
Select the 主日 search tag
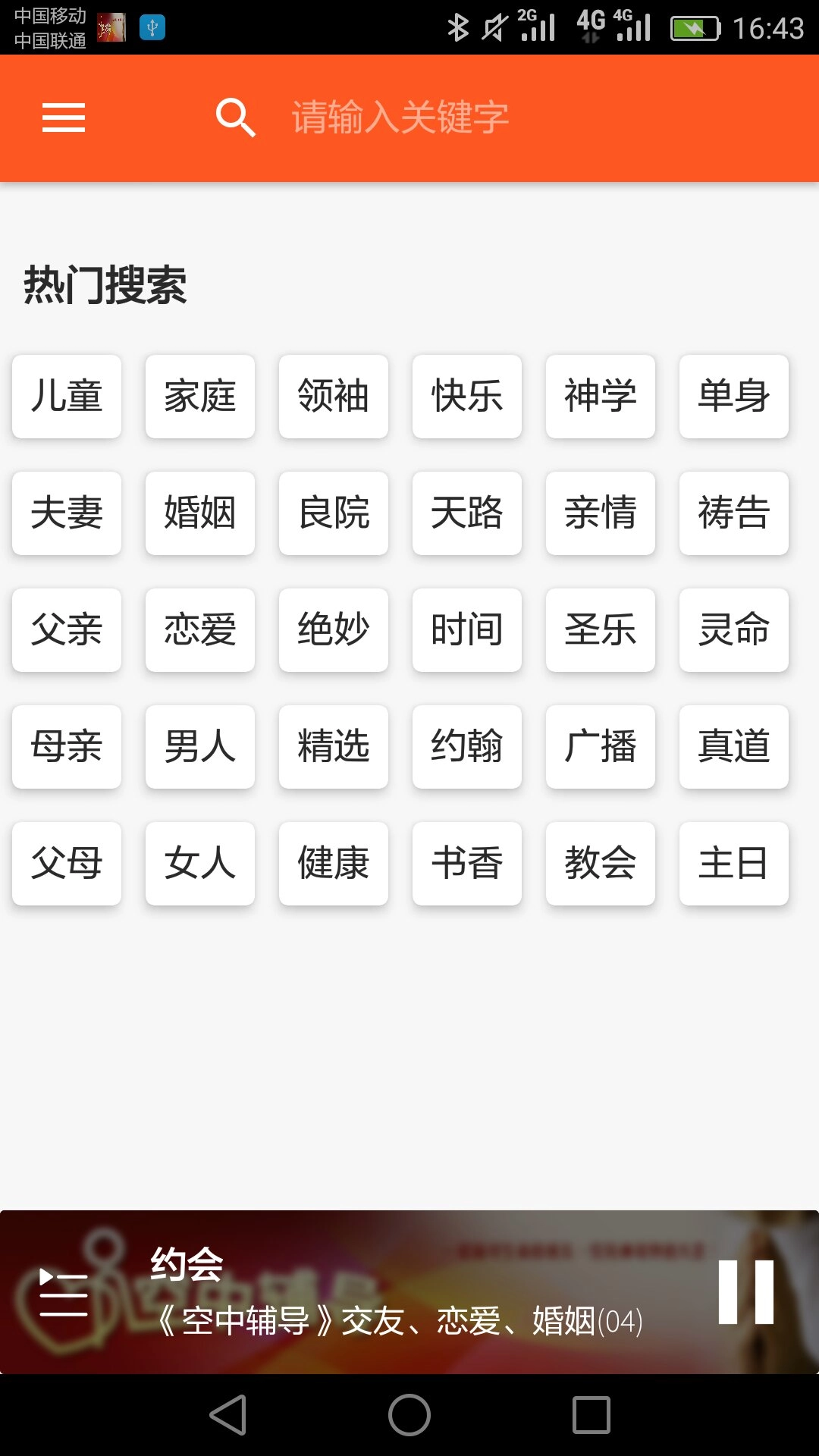click(733, 864)
